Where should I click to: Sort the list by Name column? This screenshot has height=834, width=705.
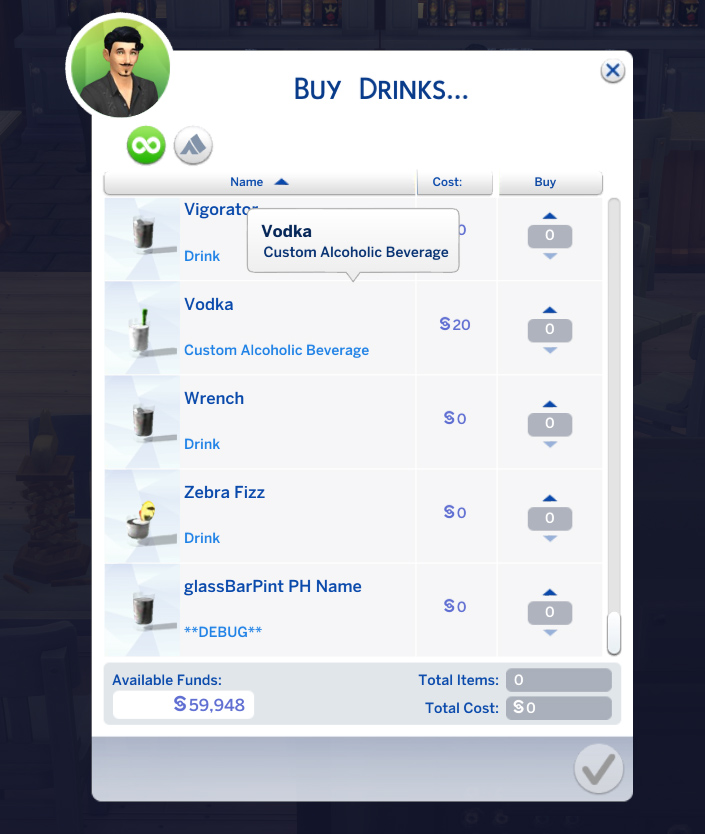259,182
